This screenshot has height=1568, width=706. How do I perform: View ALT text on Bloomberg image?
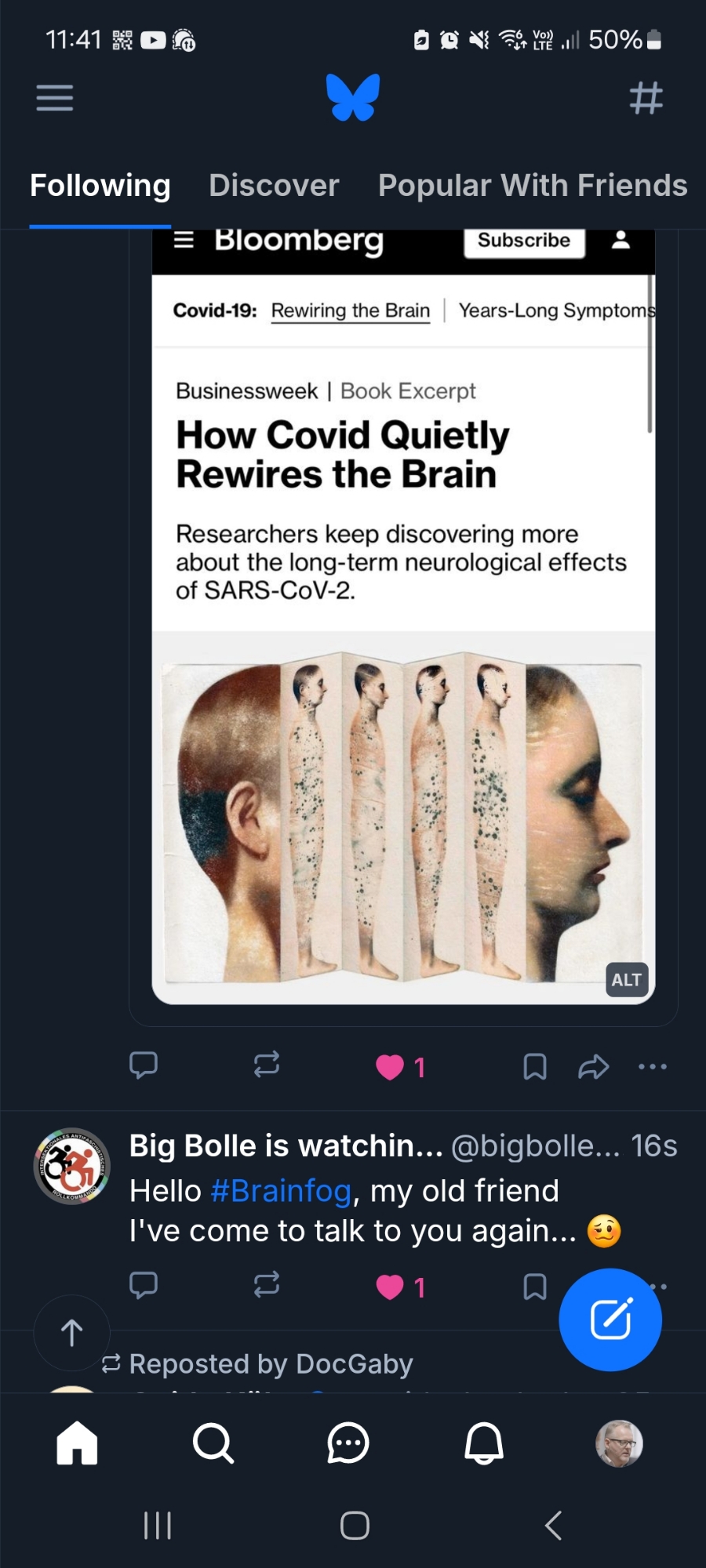[x=626, y=980]
